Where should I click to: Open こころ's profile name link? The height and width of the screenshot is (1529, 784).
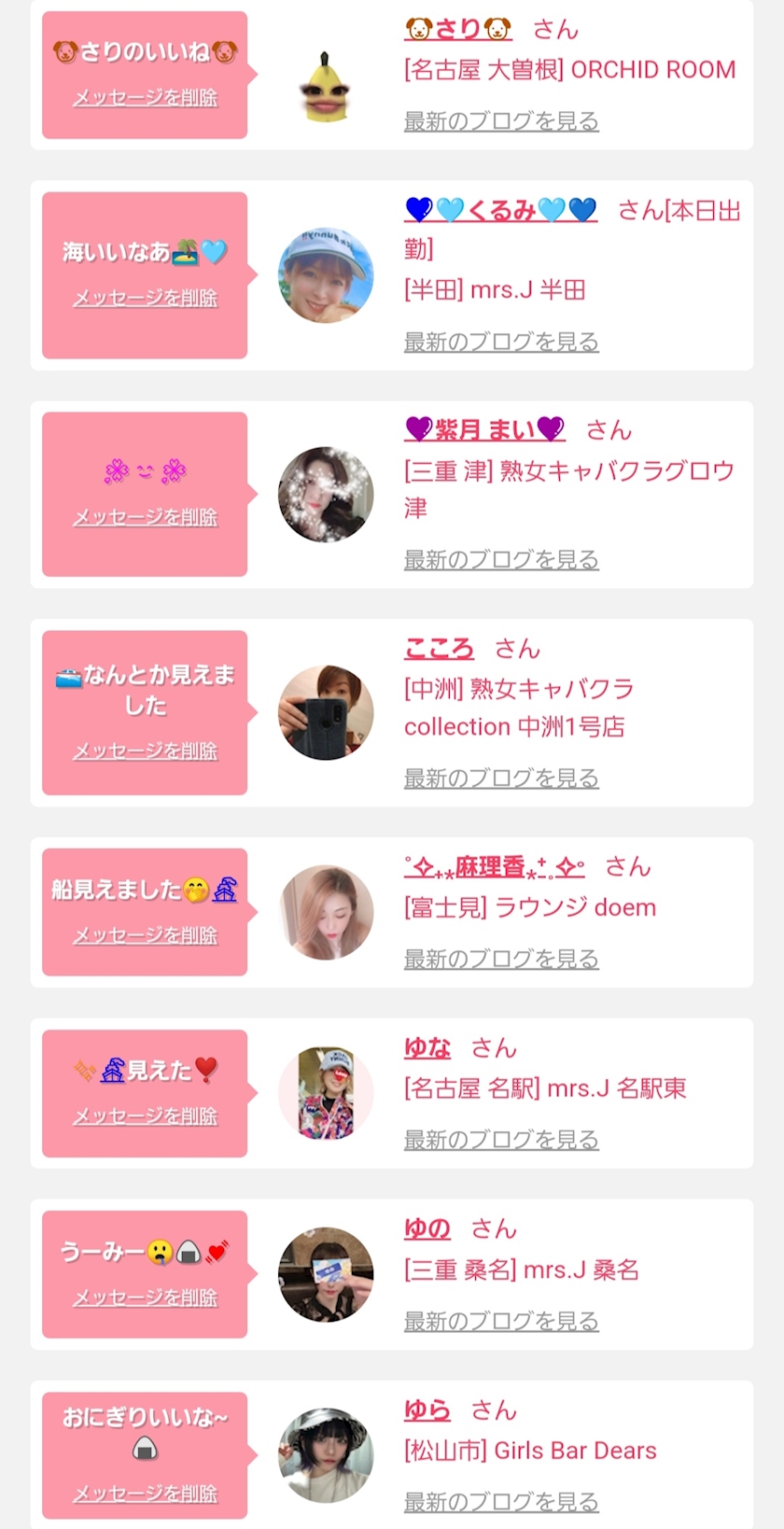pyautogui.click(x=439, y=648)
